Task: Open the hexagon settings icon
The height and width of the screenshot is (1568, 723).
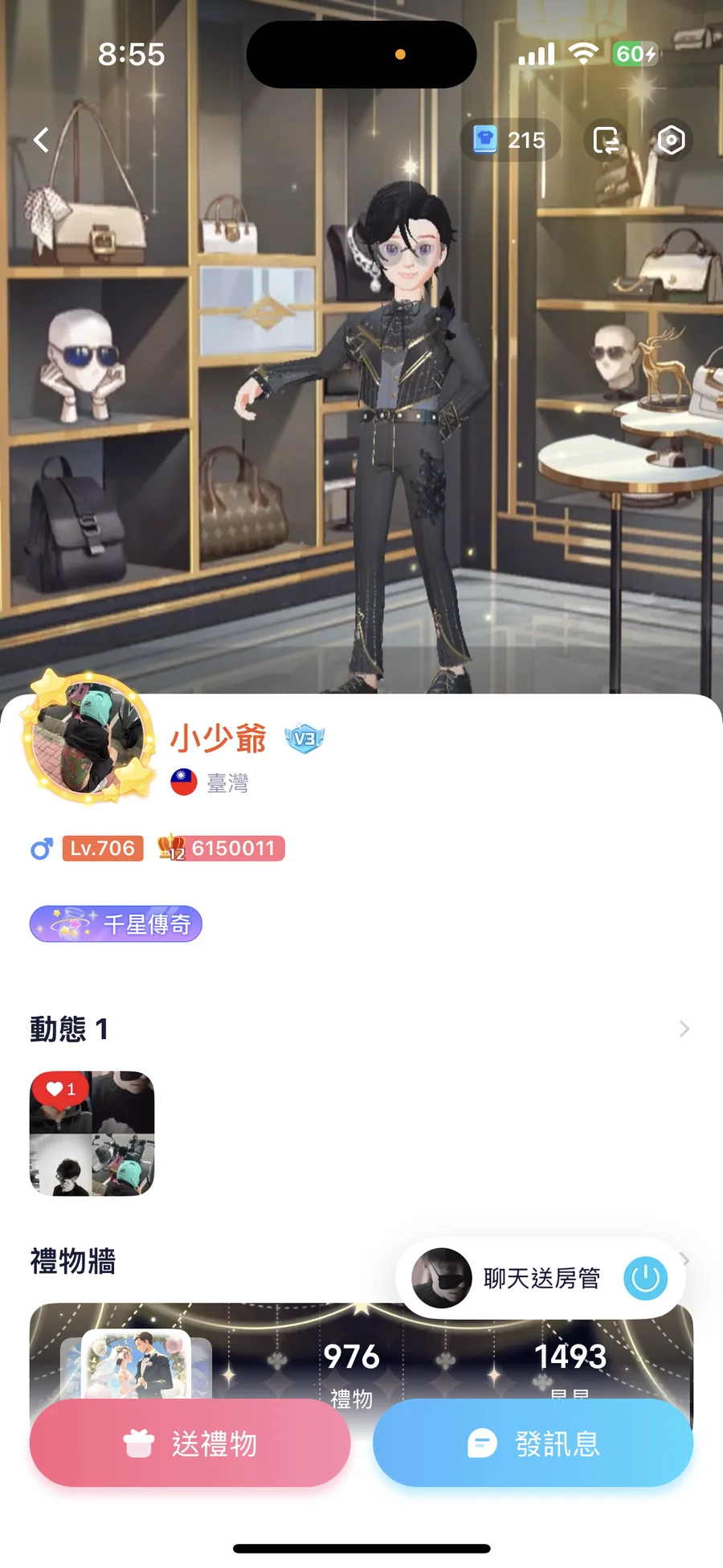Action: pos(671,140)
